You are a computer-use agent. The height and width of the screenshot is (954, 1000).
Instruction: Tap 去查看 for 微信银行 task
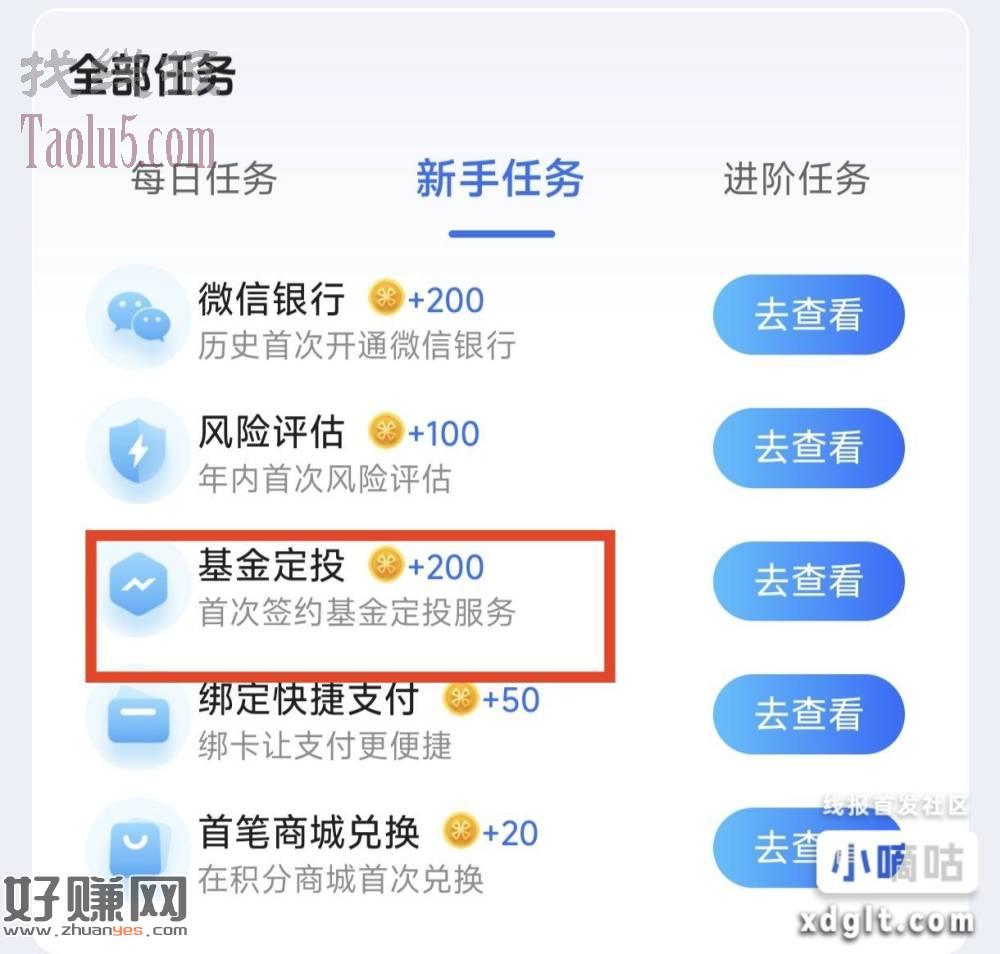coord(808,315)
